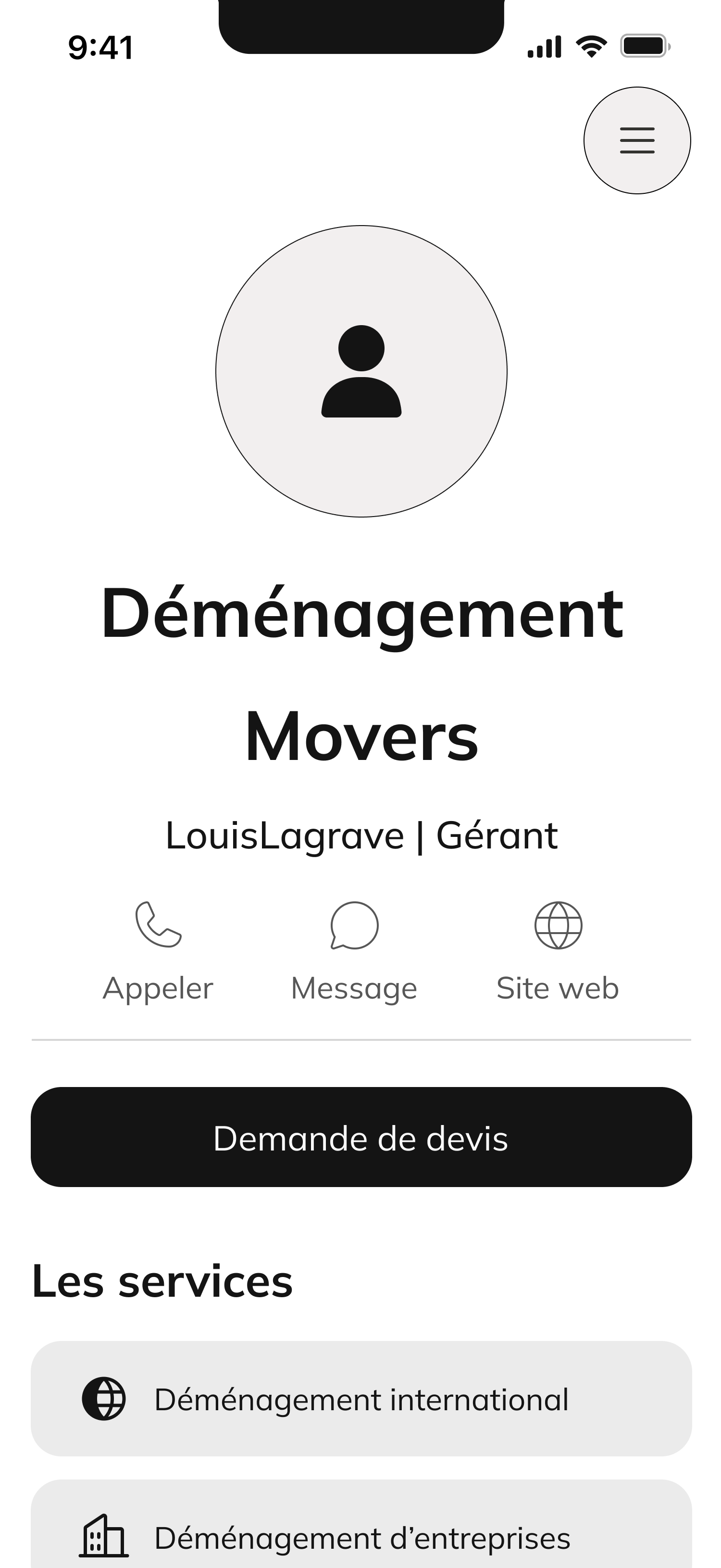Send a message via Message
This screenshot has height=1568, width=721.
(354, 951)
